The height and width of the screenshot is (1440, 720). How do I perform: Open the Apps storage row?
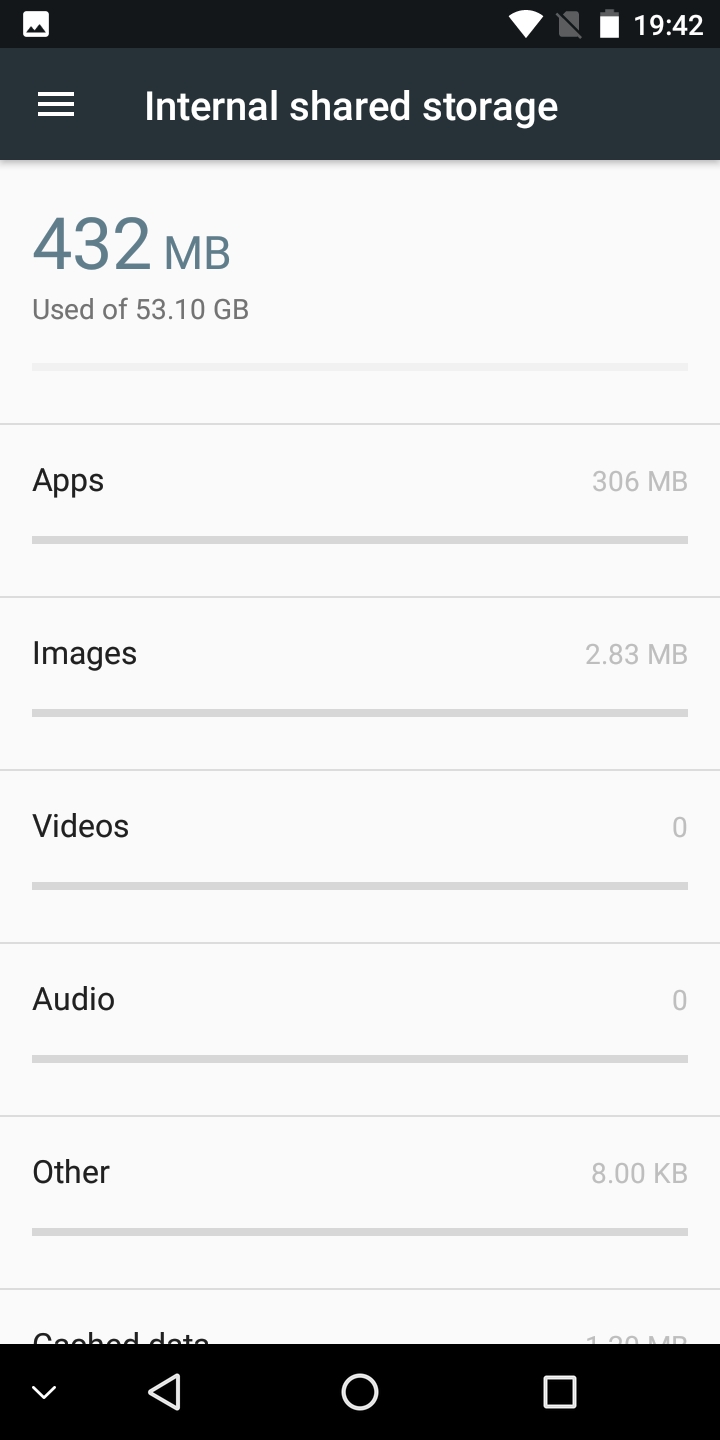coord(360,510)
